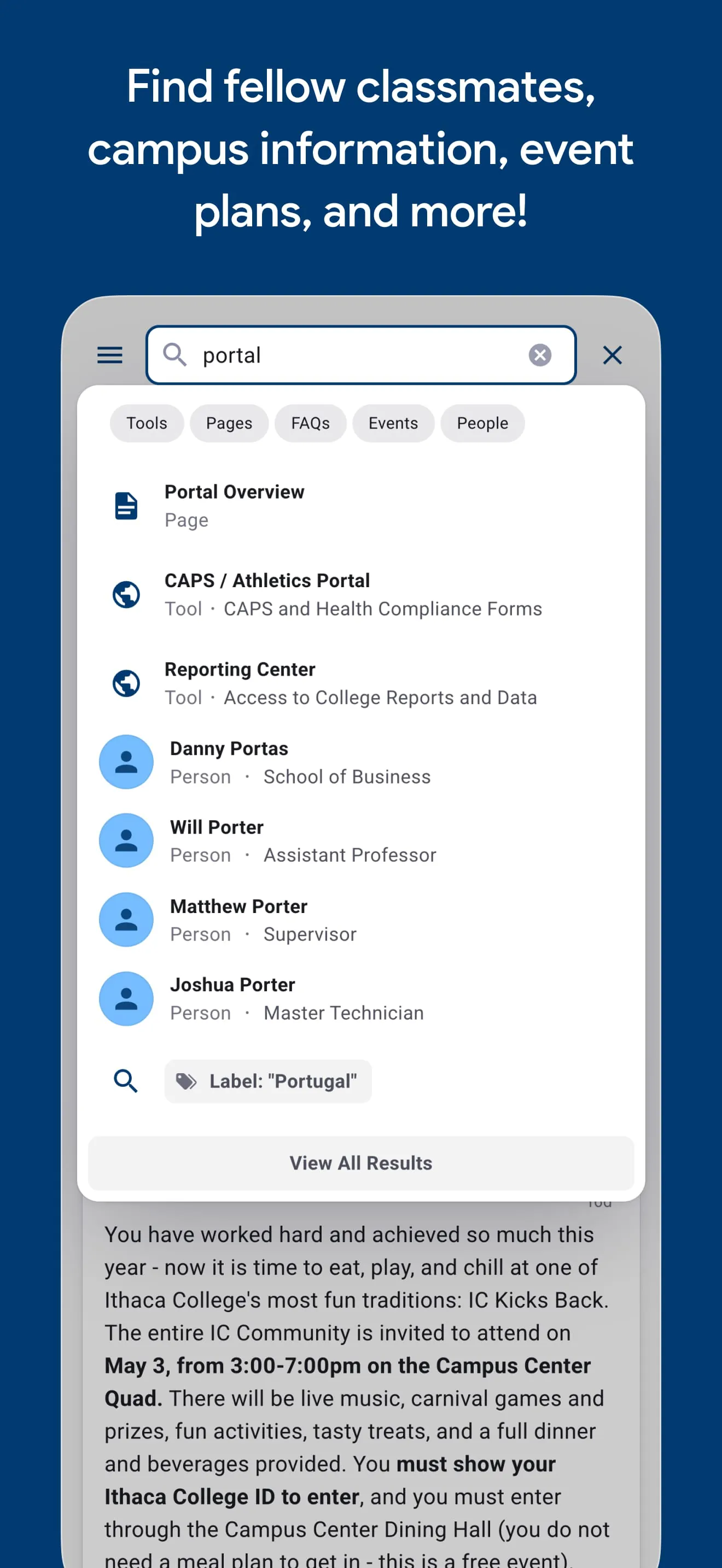
Task: Open Danny Portas profile avatar
Action: (x=125, y=762)
